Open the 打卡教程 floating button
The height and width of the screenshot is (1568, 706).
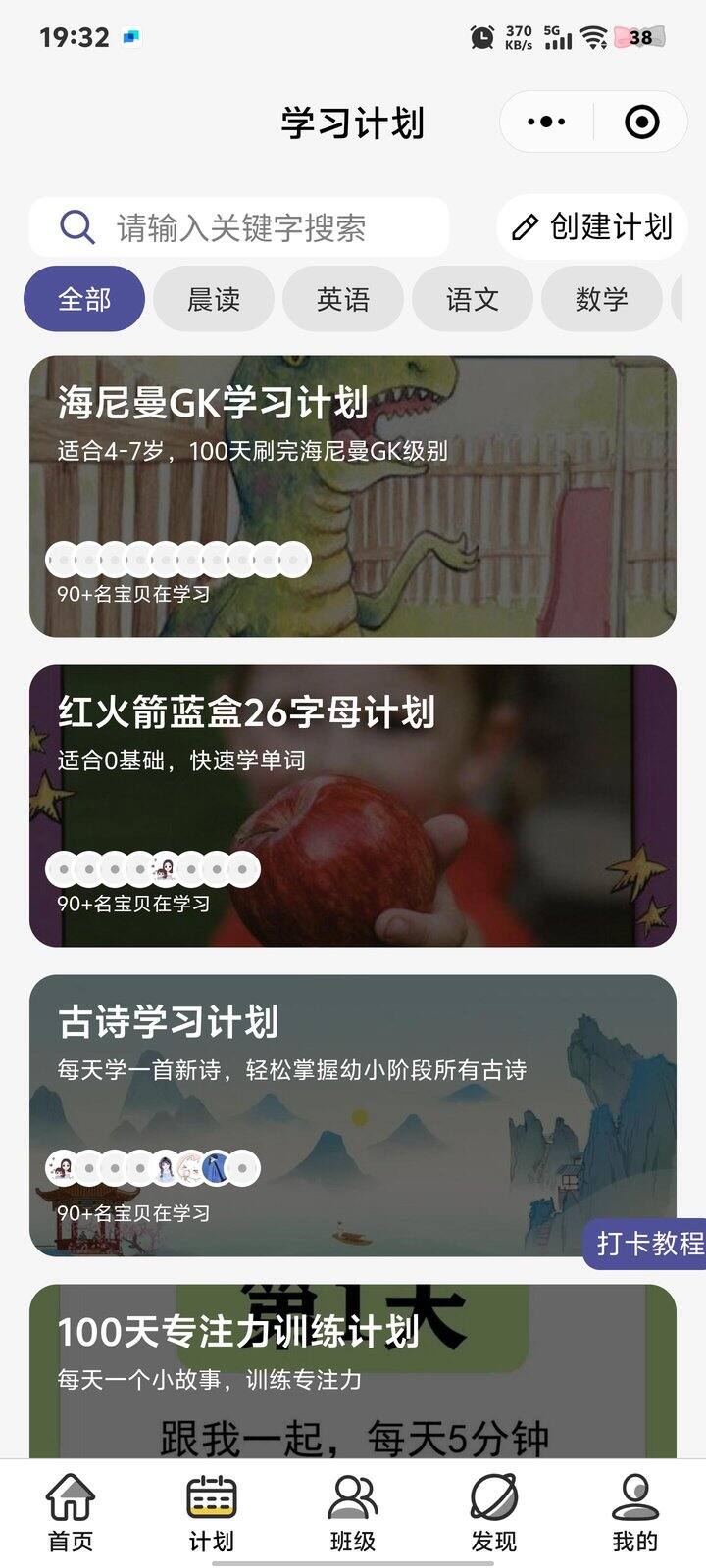pos(649,1244)
